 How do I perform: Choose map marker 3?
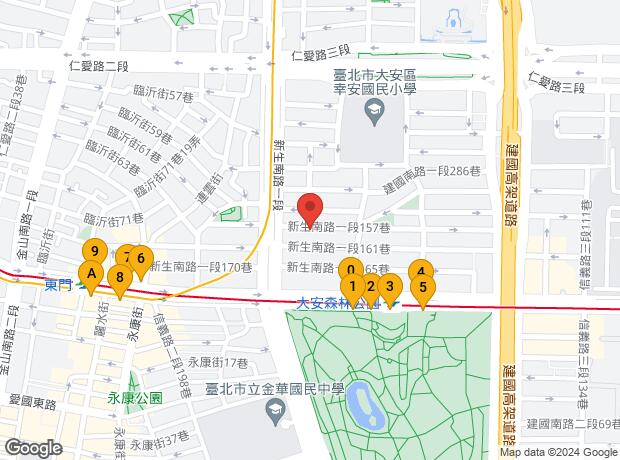pos(389,284)
